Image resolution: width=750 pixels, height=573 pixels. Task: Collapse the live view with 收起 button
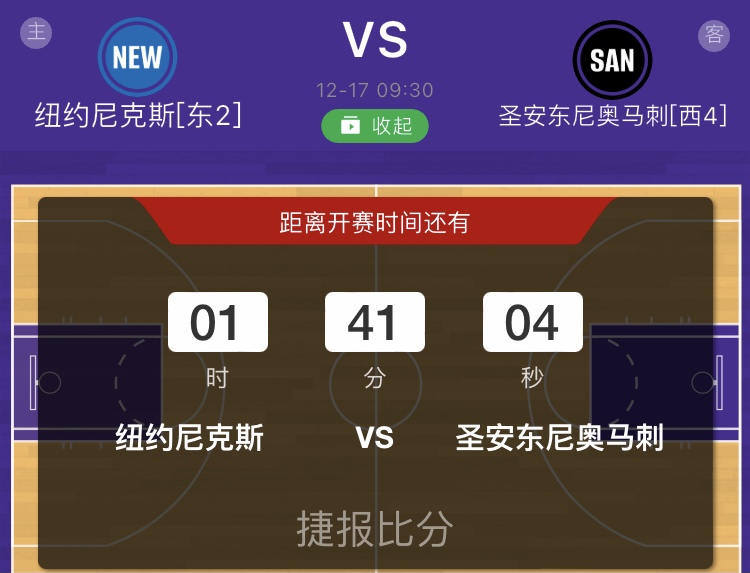(x=375, y=126)
